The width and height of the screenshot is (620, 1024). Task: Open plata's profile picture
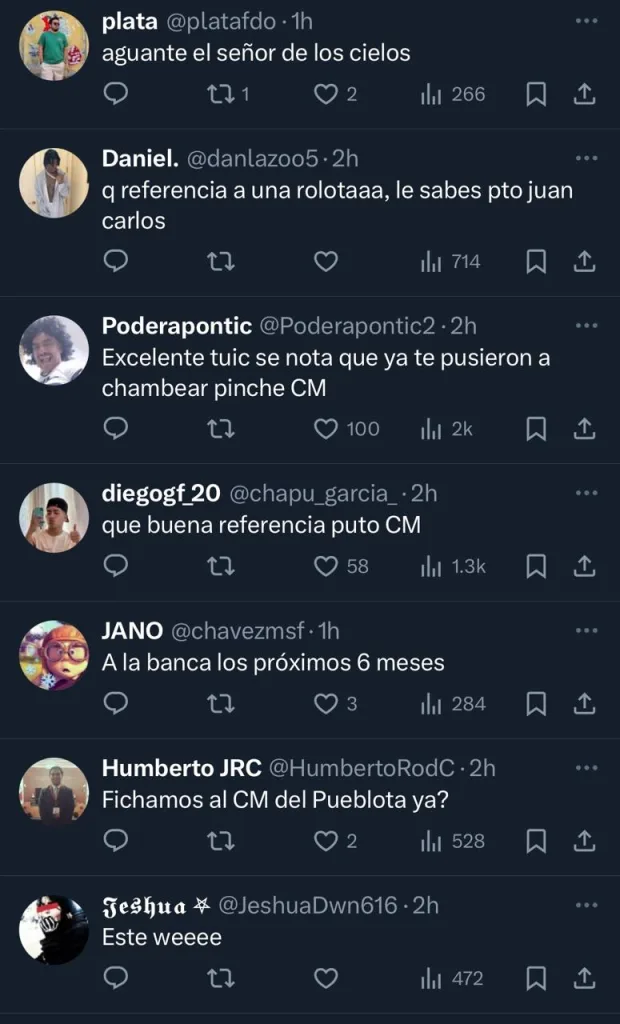(x=54, y=46)
